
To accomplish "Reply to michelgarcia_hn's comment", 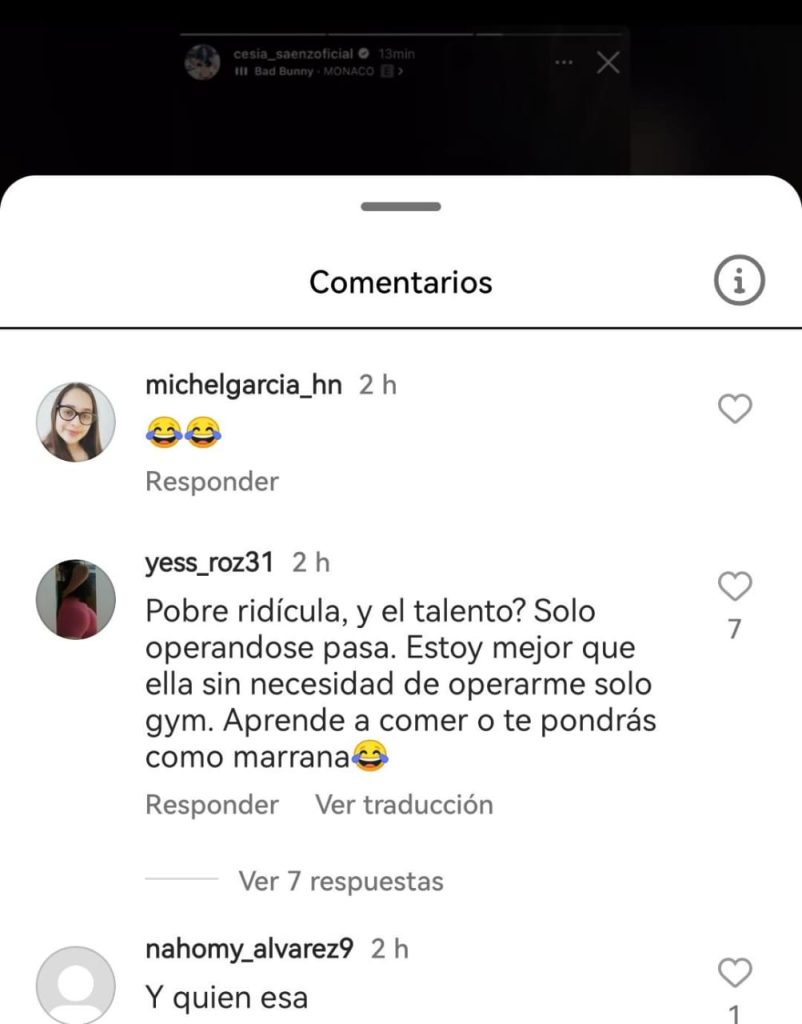I will (212, 481).
